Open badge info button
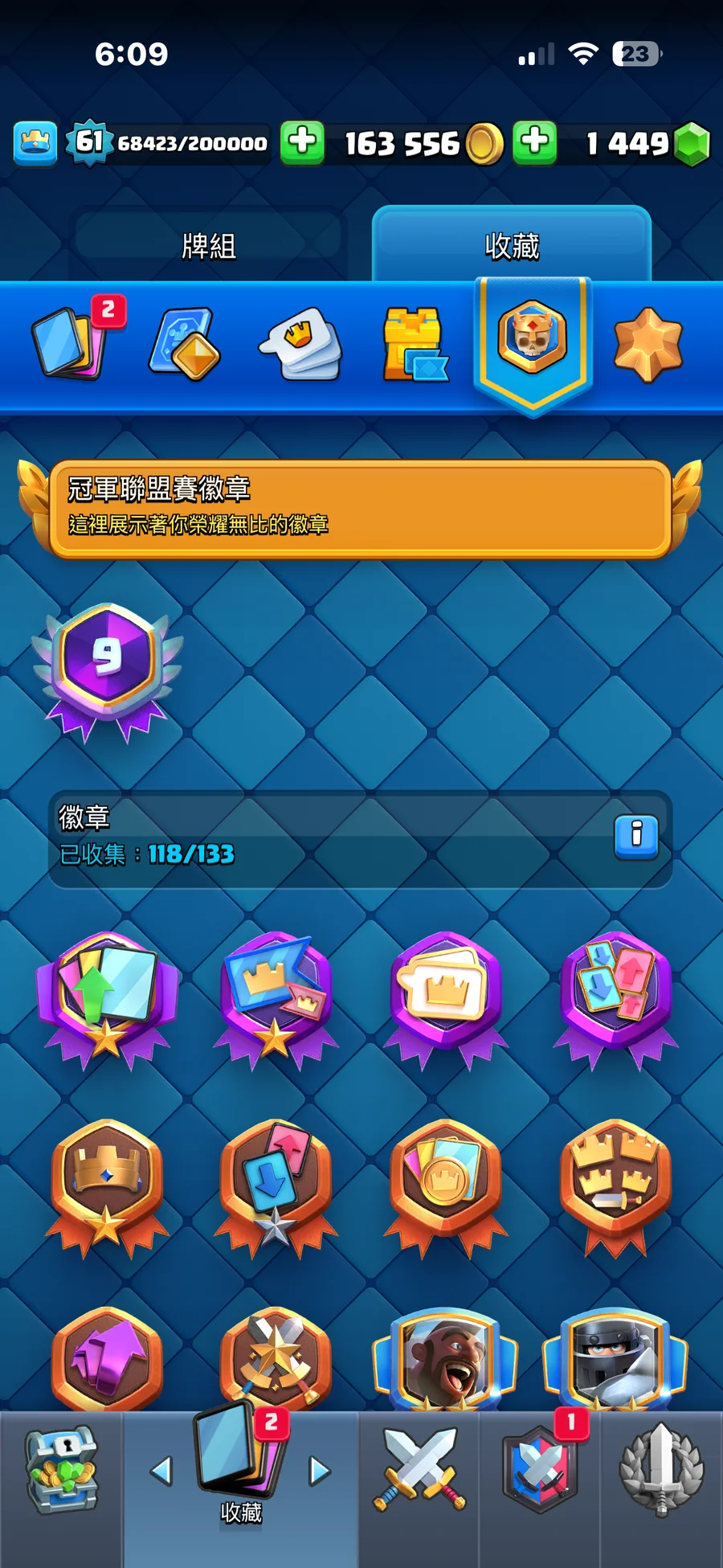Image resolution: width=723 pixels, height=1568 pixels. [x=636, y=837]
